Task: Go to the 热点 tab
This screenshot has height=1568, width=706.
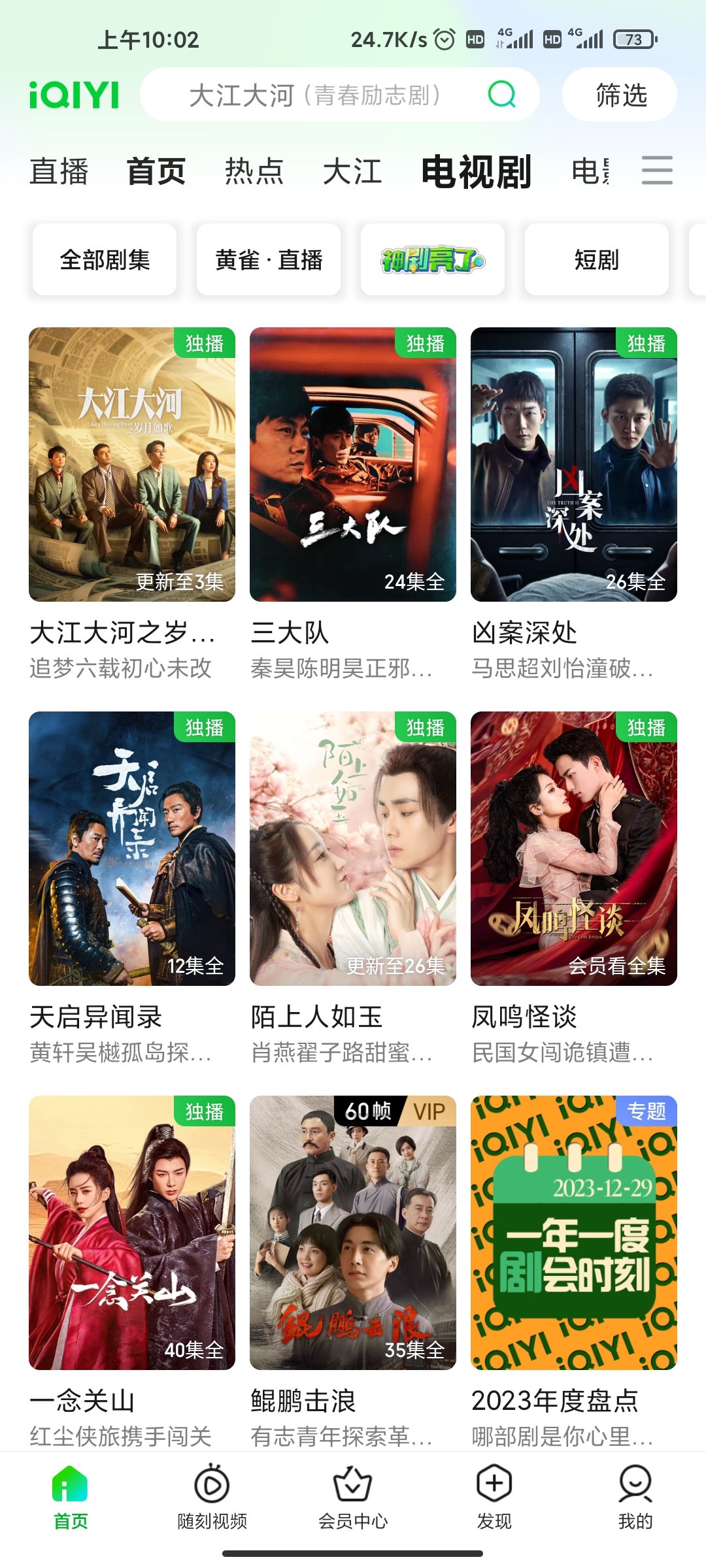Action: tap(254, 172)
